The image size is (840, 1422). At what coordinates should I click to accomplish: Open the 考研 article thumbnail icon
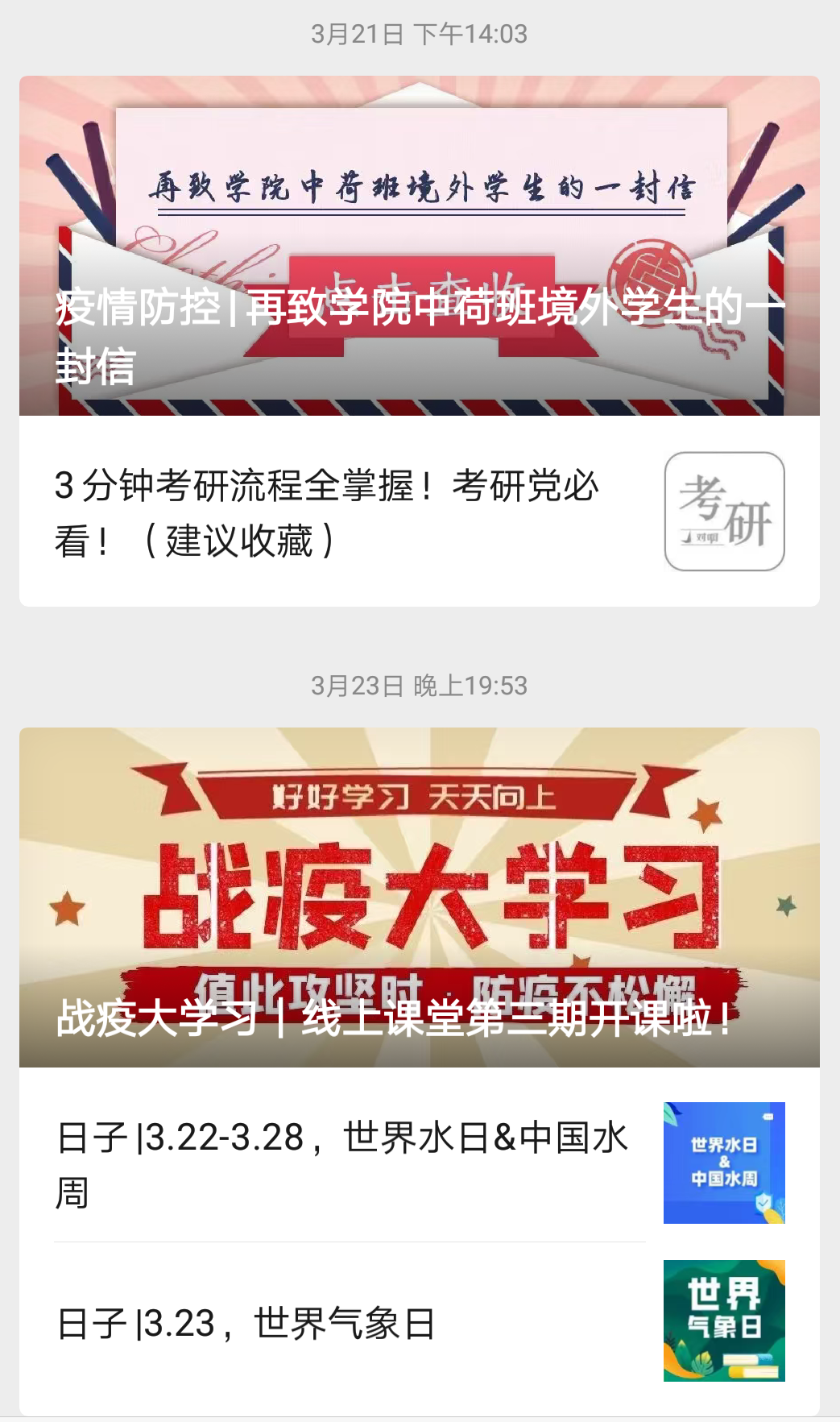tap(723, 511)
